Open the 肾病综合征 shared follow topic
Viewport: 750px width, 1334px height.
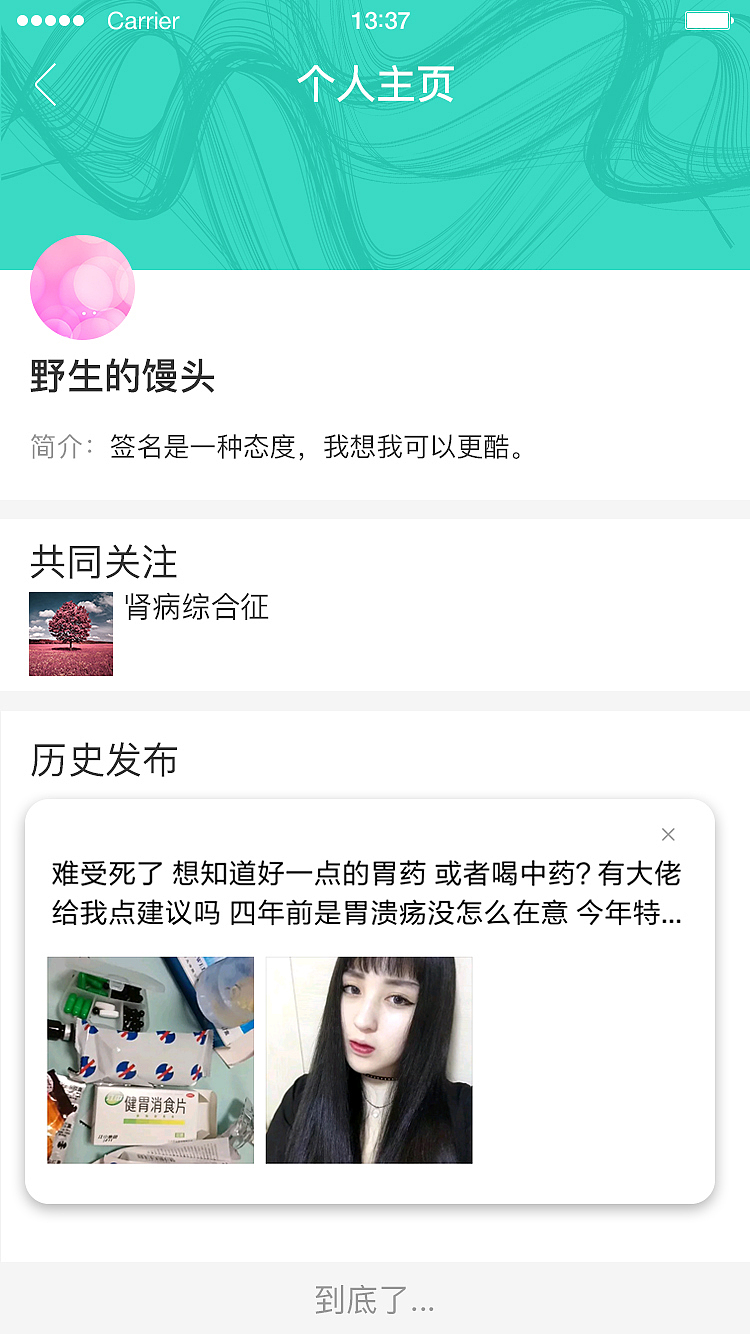(x=197, y=608)
